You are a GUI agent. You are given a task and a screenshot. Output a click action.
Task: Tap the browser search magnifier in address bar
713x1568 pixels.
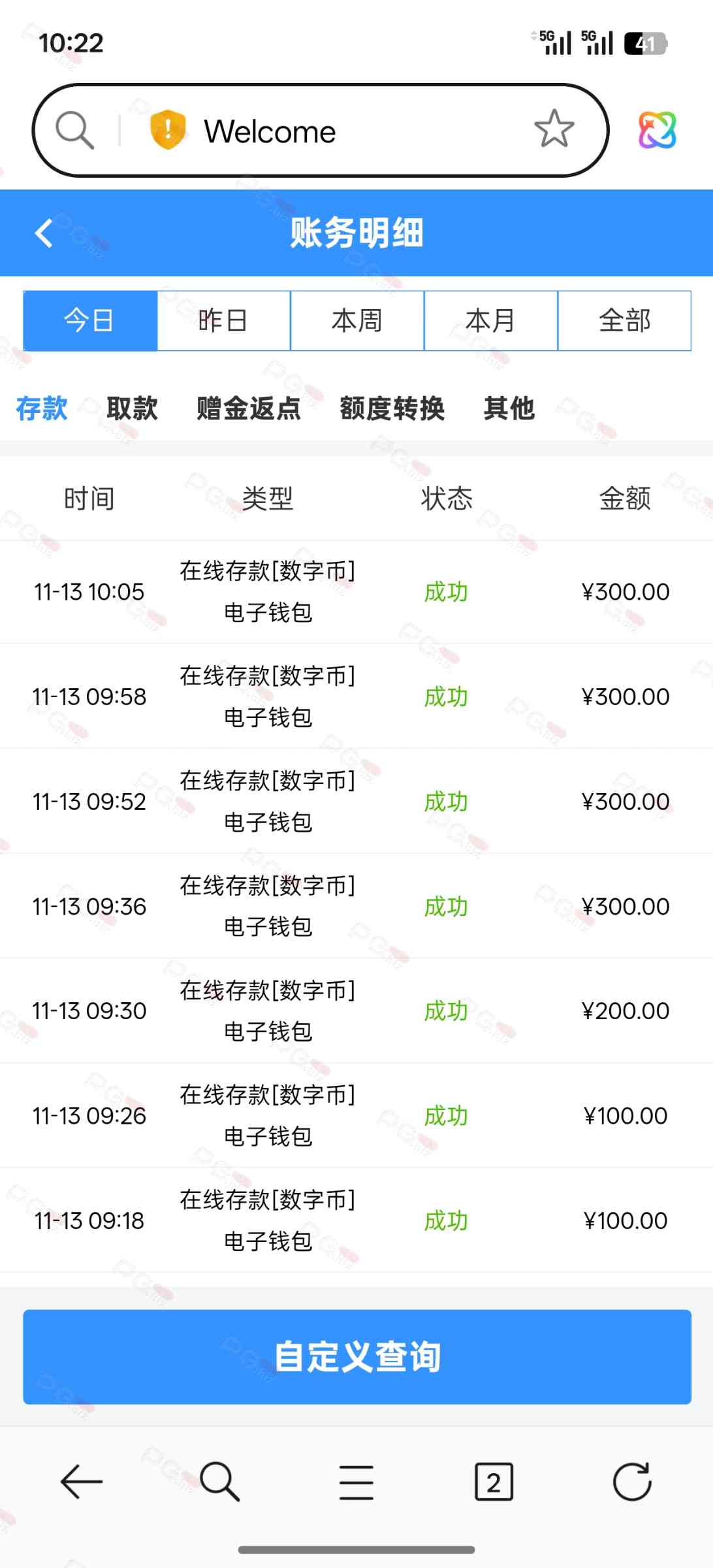74,130
